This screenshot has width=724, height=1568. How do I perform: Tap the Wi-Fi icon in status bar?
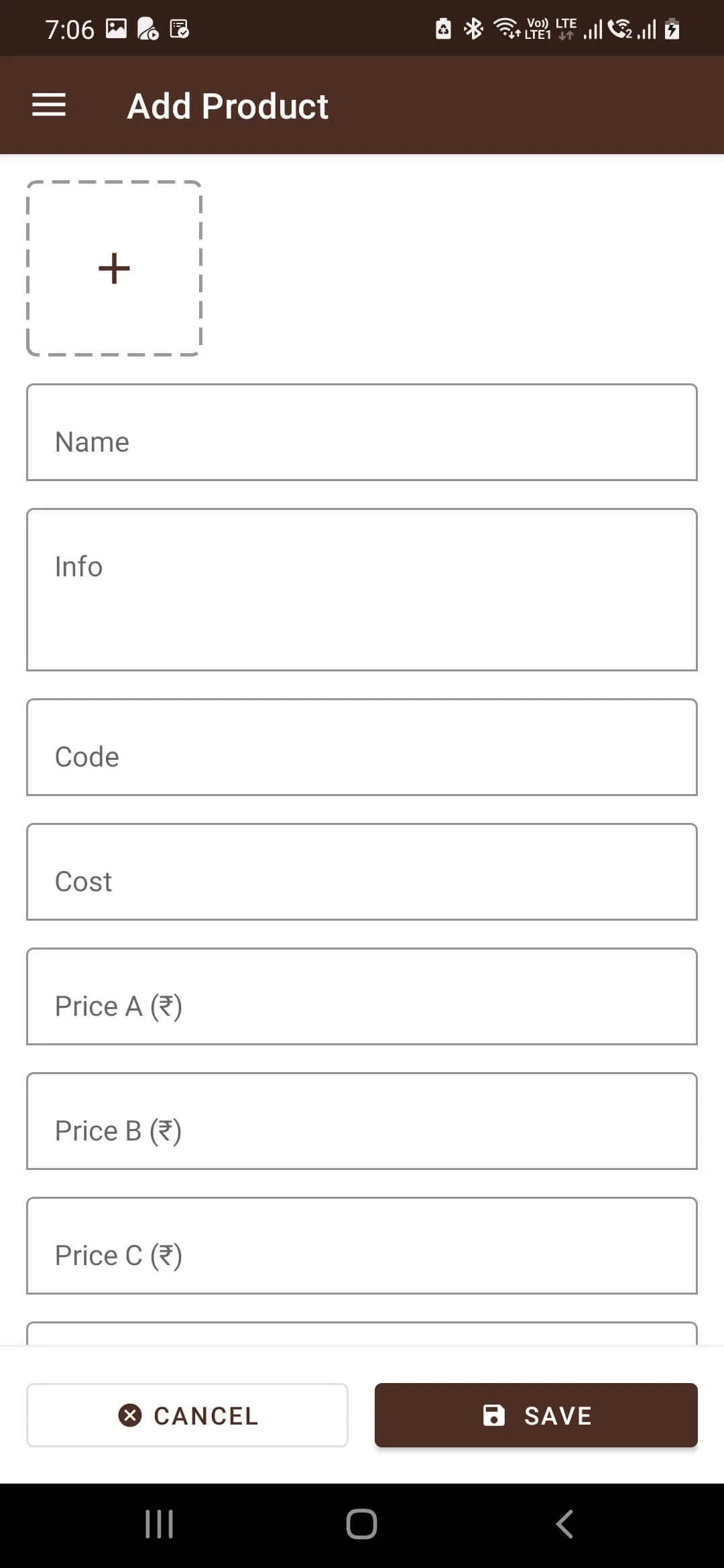(x=504, y=27)
